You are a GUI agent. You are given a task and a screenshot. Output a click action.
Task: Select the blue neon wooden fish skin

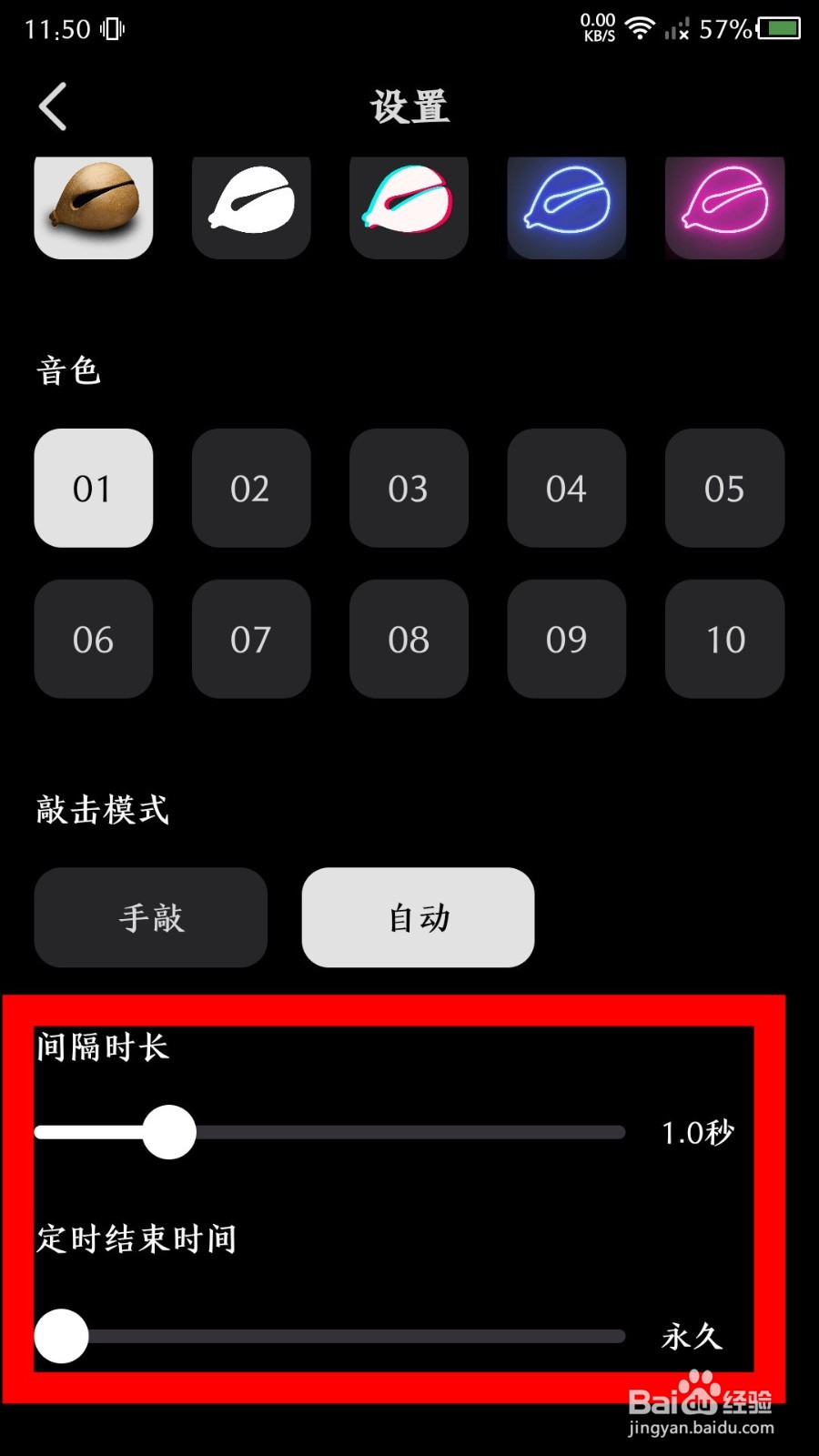tap(566, 207)
